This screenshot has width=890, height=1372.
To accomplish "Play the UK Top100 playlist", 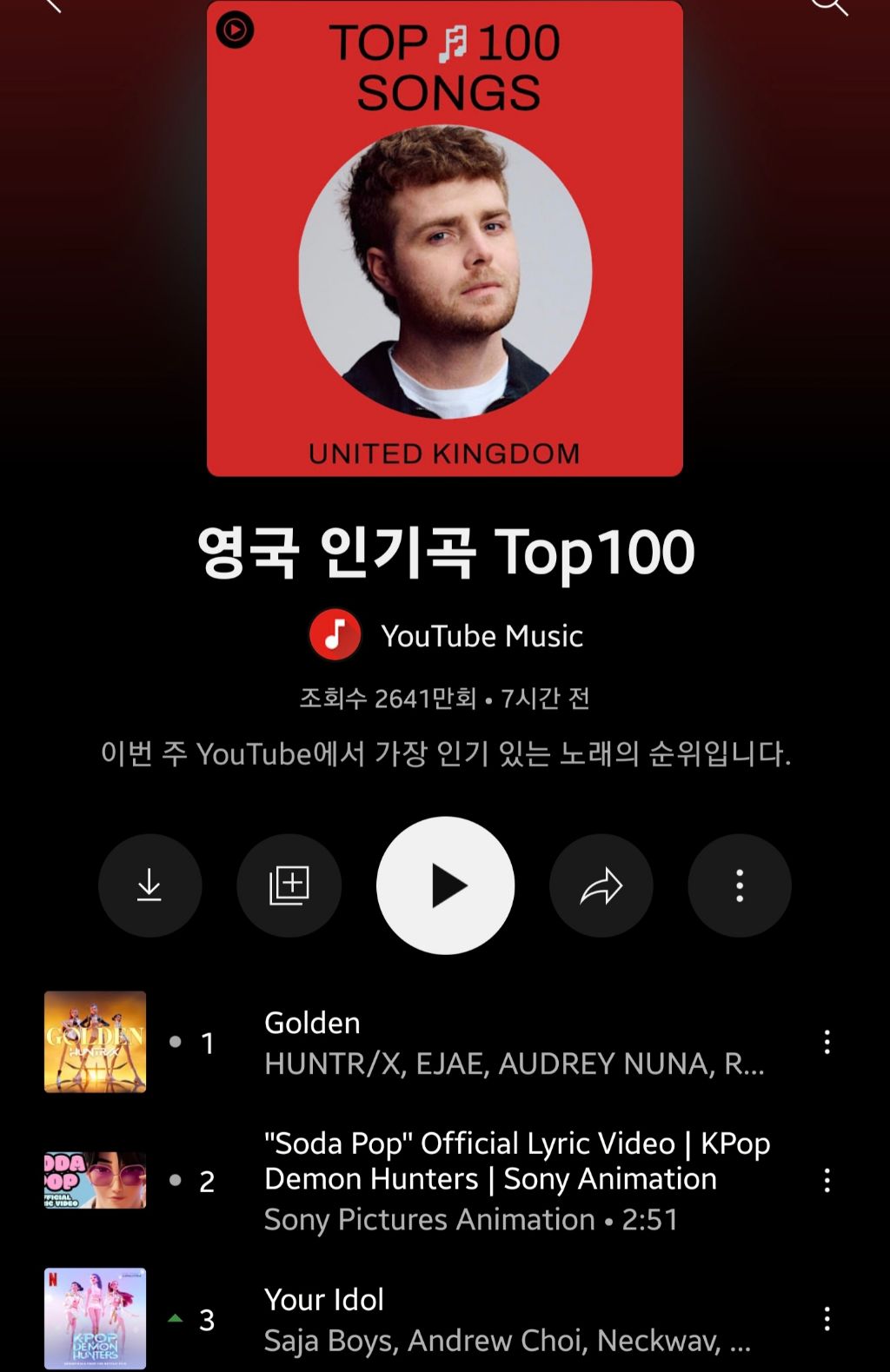I will pos(445,885).
